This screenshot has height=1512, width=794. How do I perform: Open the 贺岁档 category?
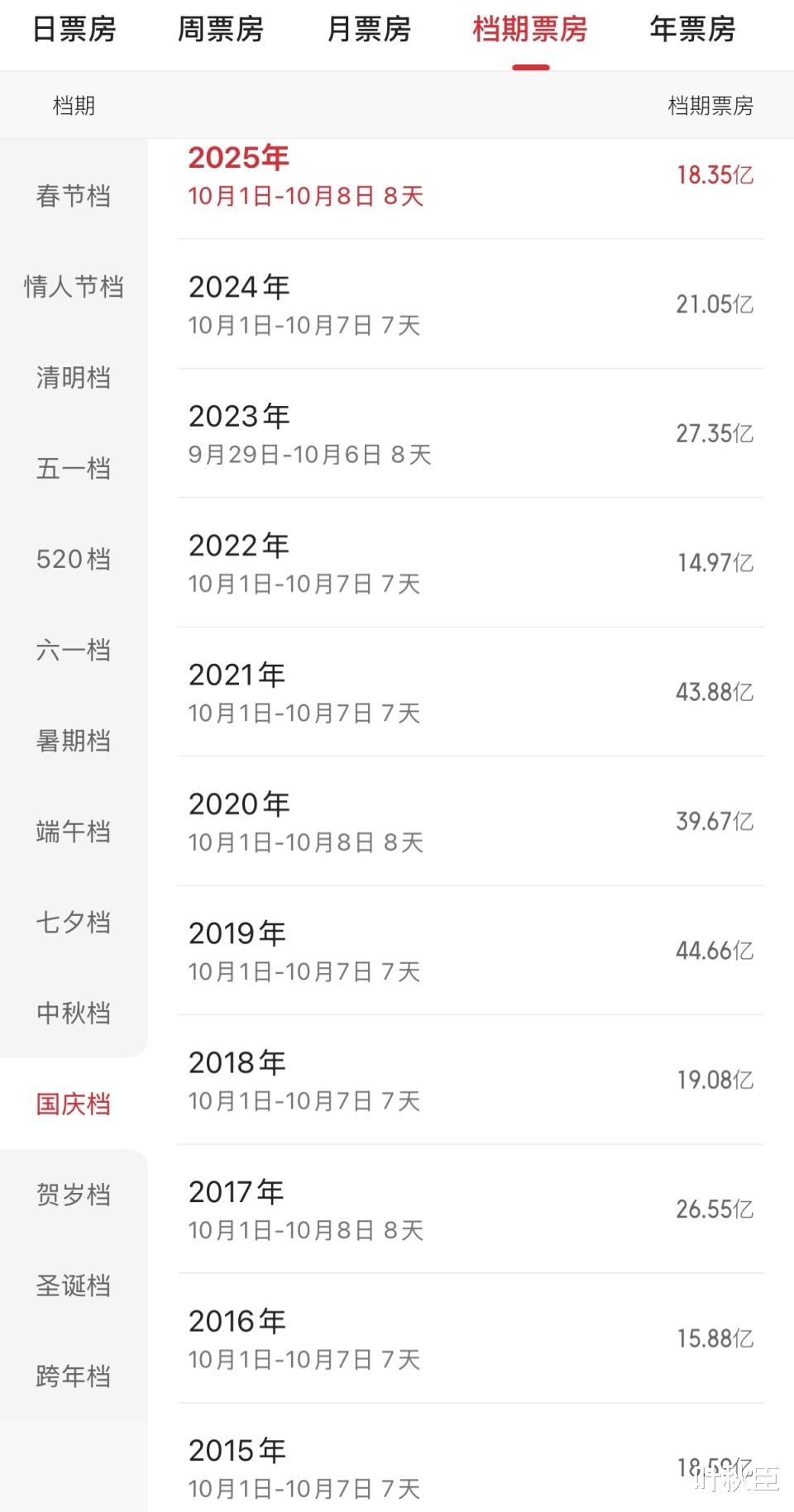coord(74,1195)
